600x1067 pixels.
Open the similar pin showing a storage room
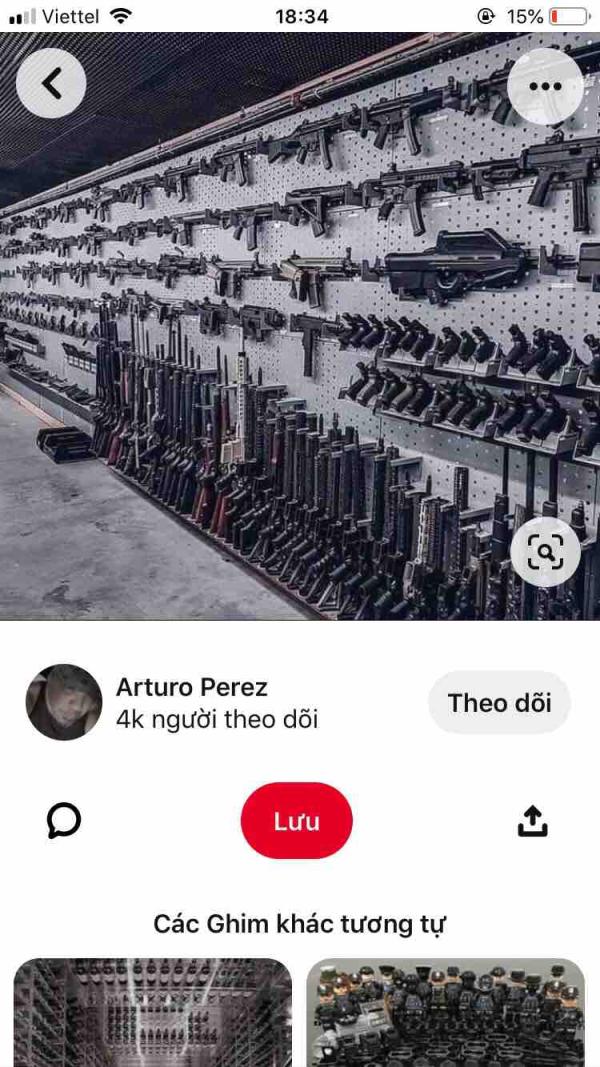pyautogui.click(x=153, y=1012)
